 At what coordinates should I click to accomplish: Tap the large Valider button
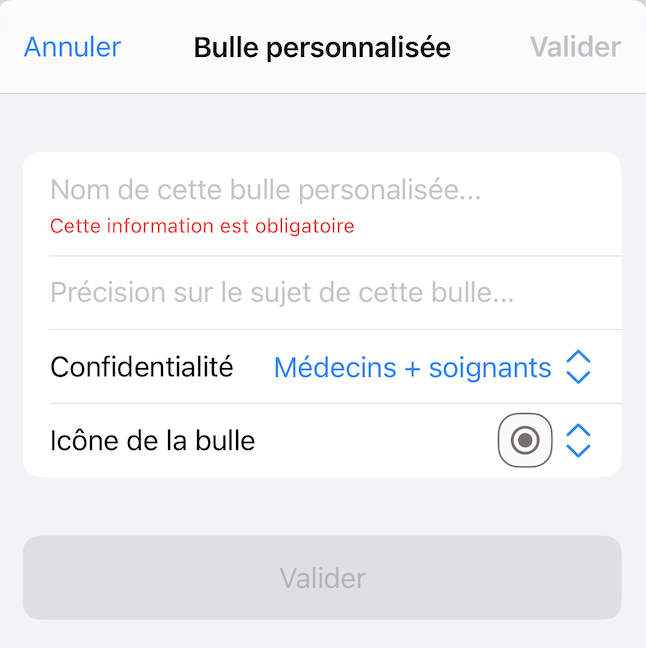tap(322, 578)
